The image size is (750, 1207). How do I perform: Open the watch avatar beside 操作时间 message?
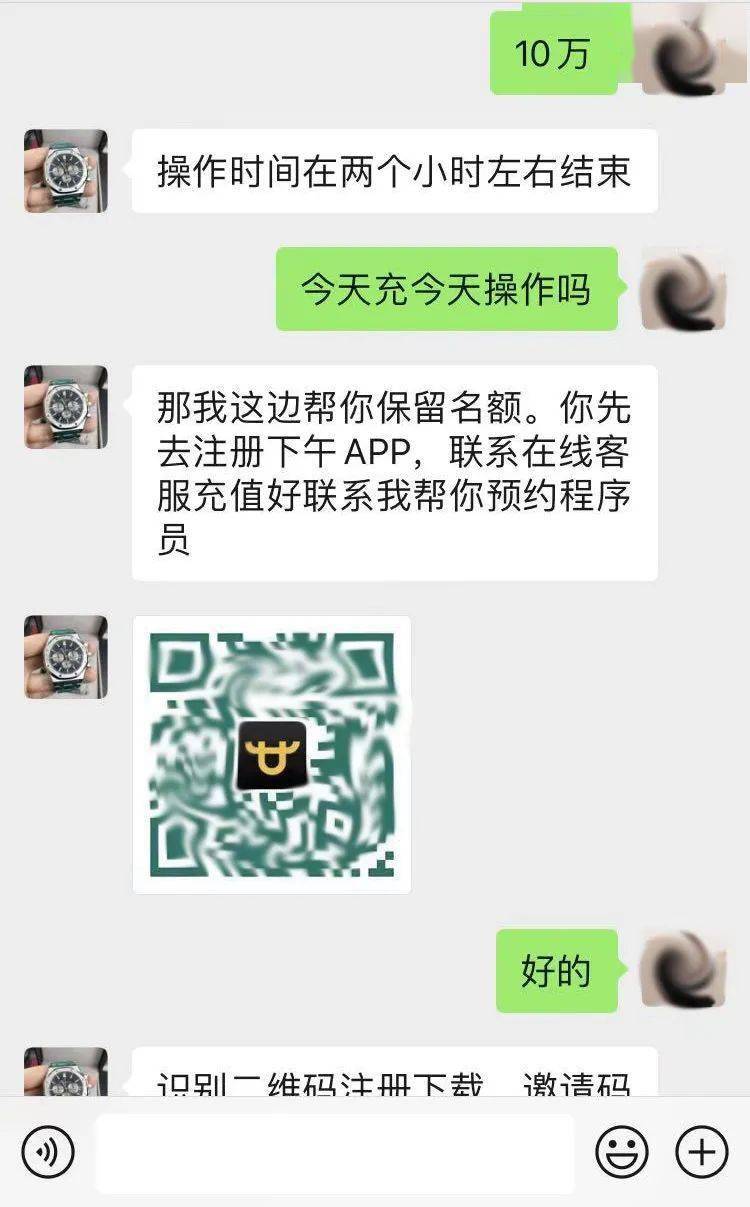tap(66, 171)
